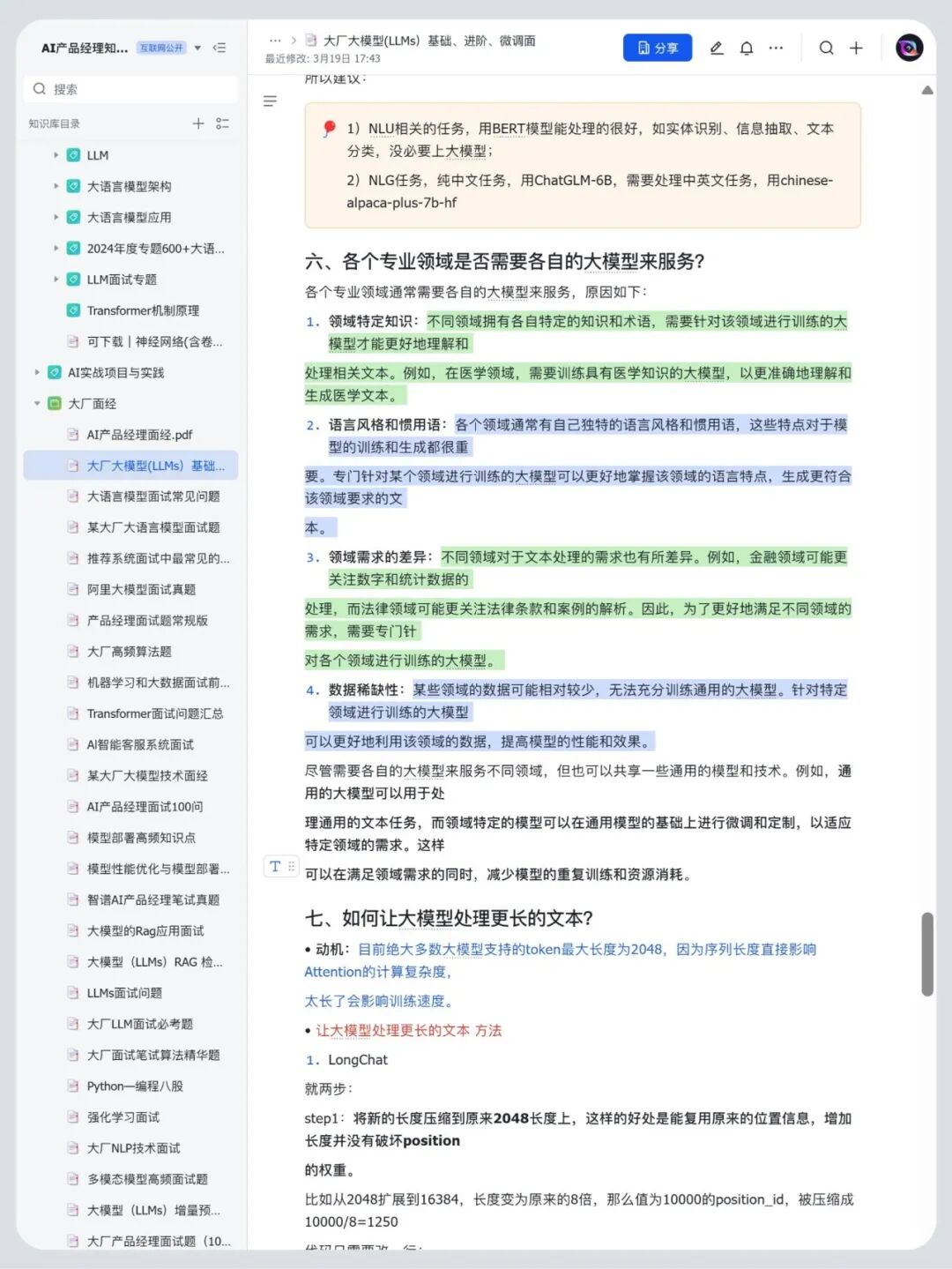Expand the 大语言模型架构 folder
The height and width of the screenshot is (1269, 952).
(56, 186)
